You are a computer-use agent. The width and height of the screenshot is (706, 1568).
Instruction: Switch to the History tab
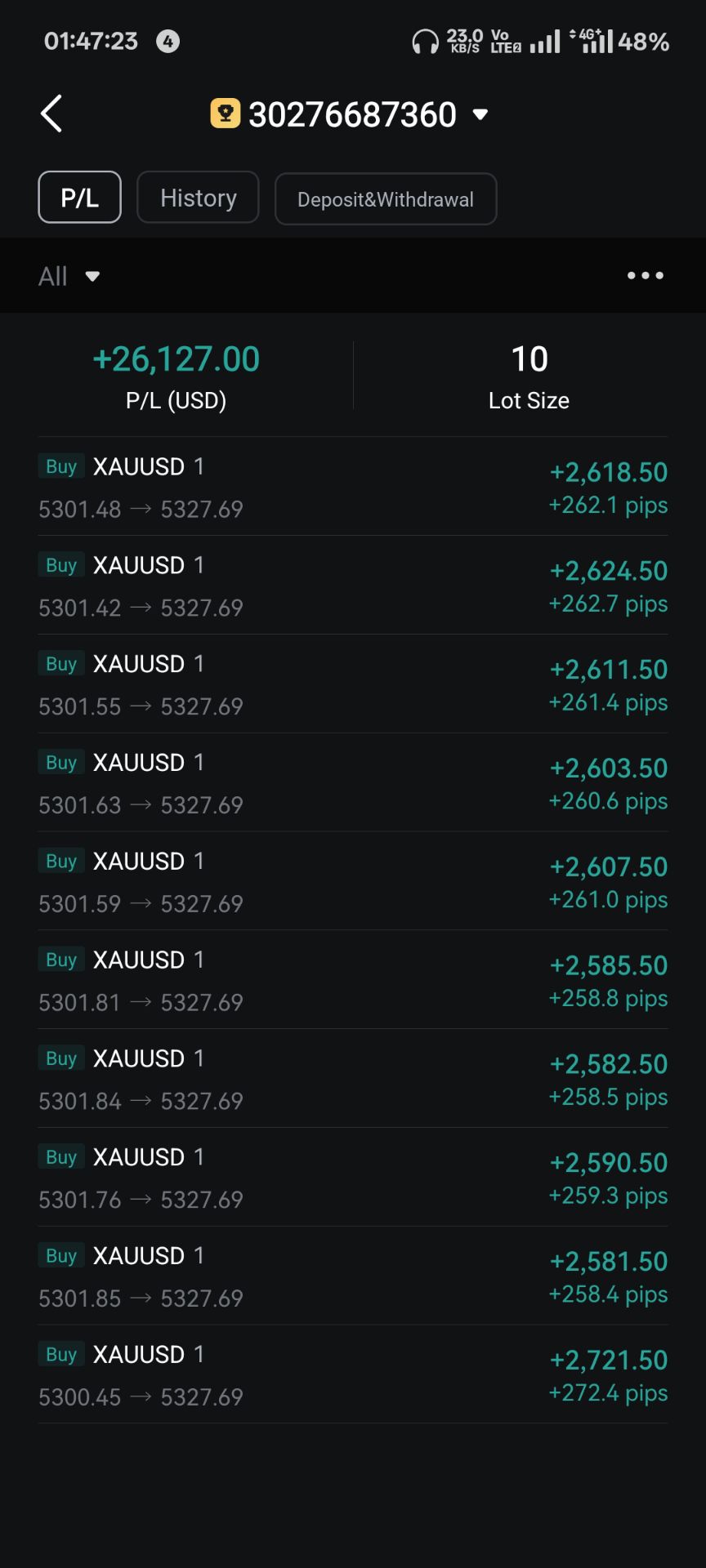[x=198, y=198]
